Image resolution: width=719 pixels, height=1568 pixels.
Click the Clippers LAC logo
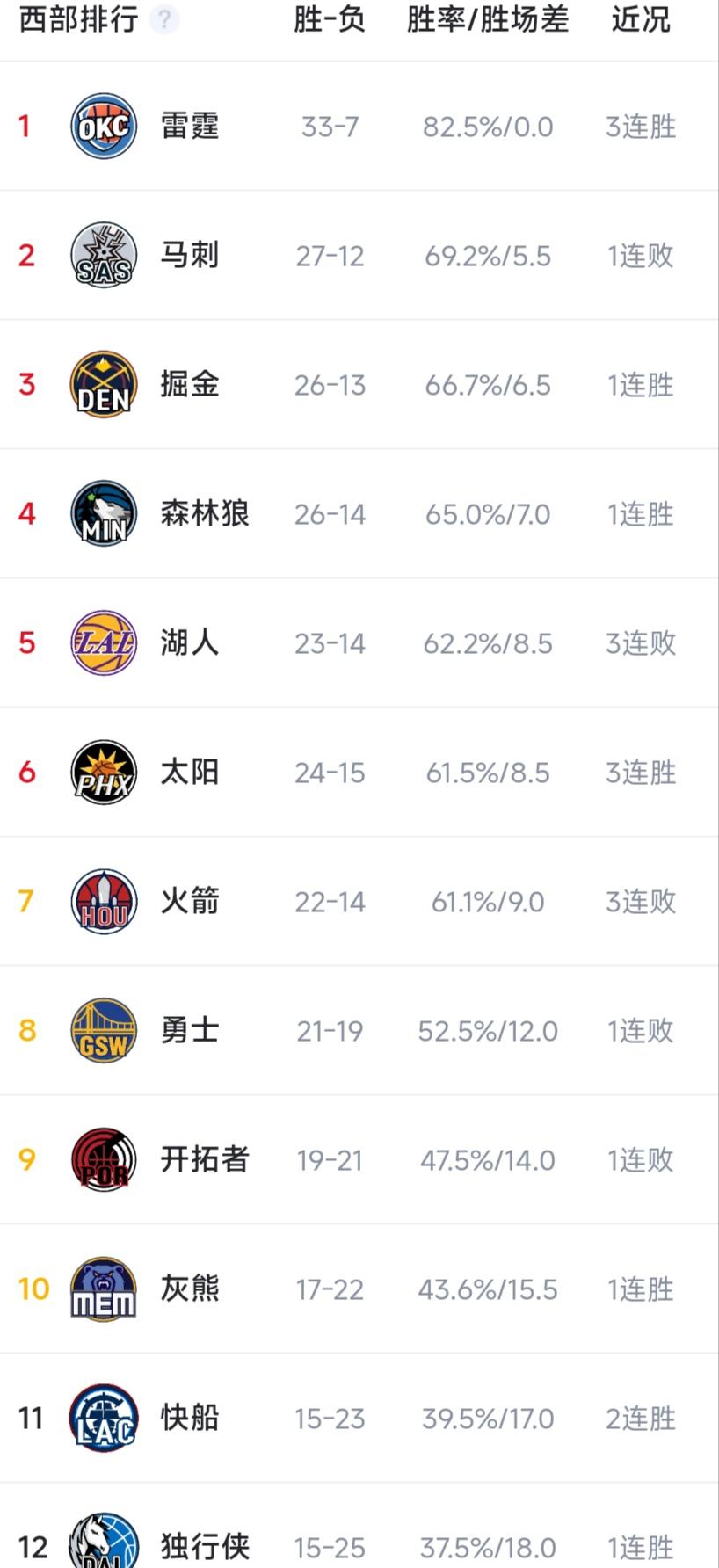(x=103, y=1418)
